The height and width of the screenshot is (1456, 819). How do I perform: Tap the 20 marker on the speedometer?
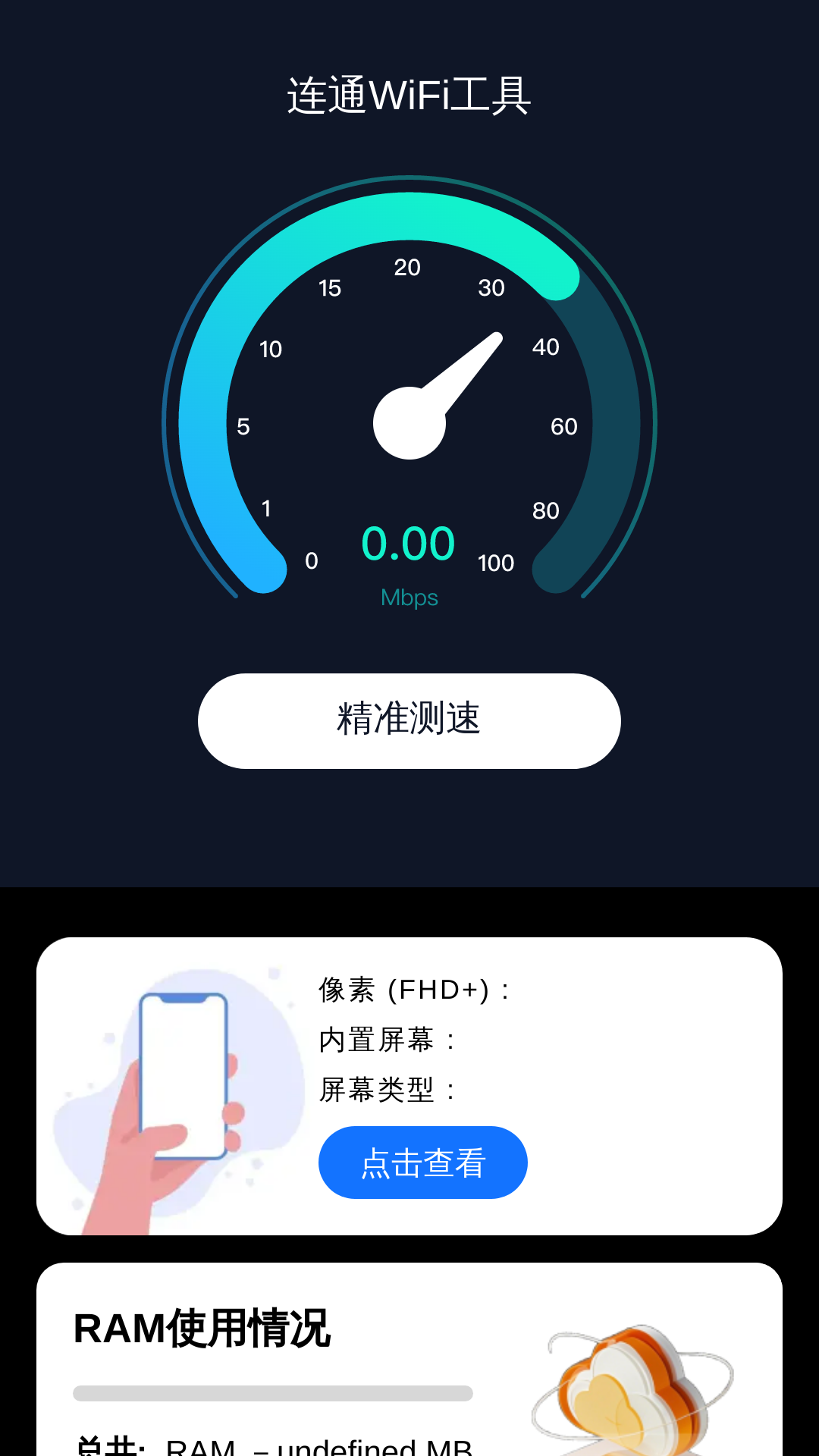(x=408, y=268)
